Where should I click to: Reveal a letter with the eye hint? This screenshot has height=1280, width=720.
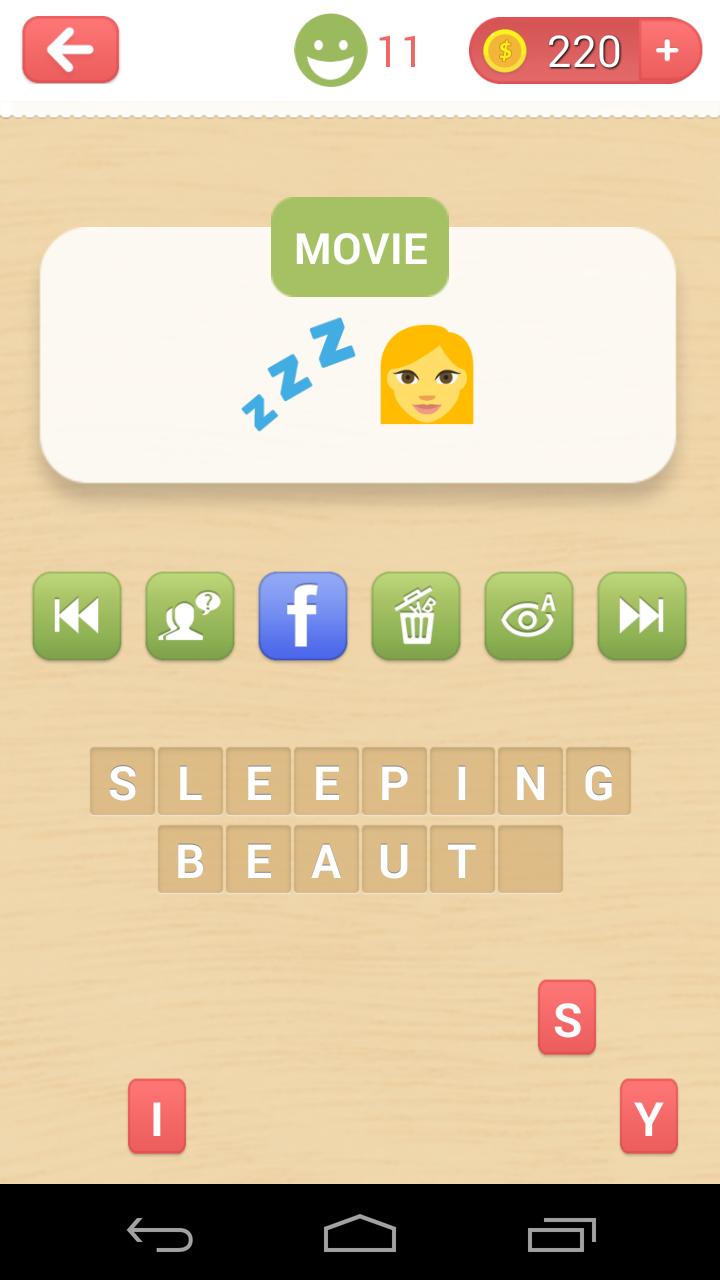[529, 616]
